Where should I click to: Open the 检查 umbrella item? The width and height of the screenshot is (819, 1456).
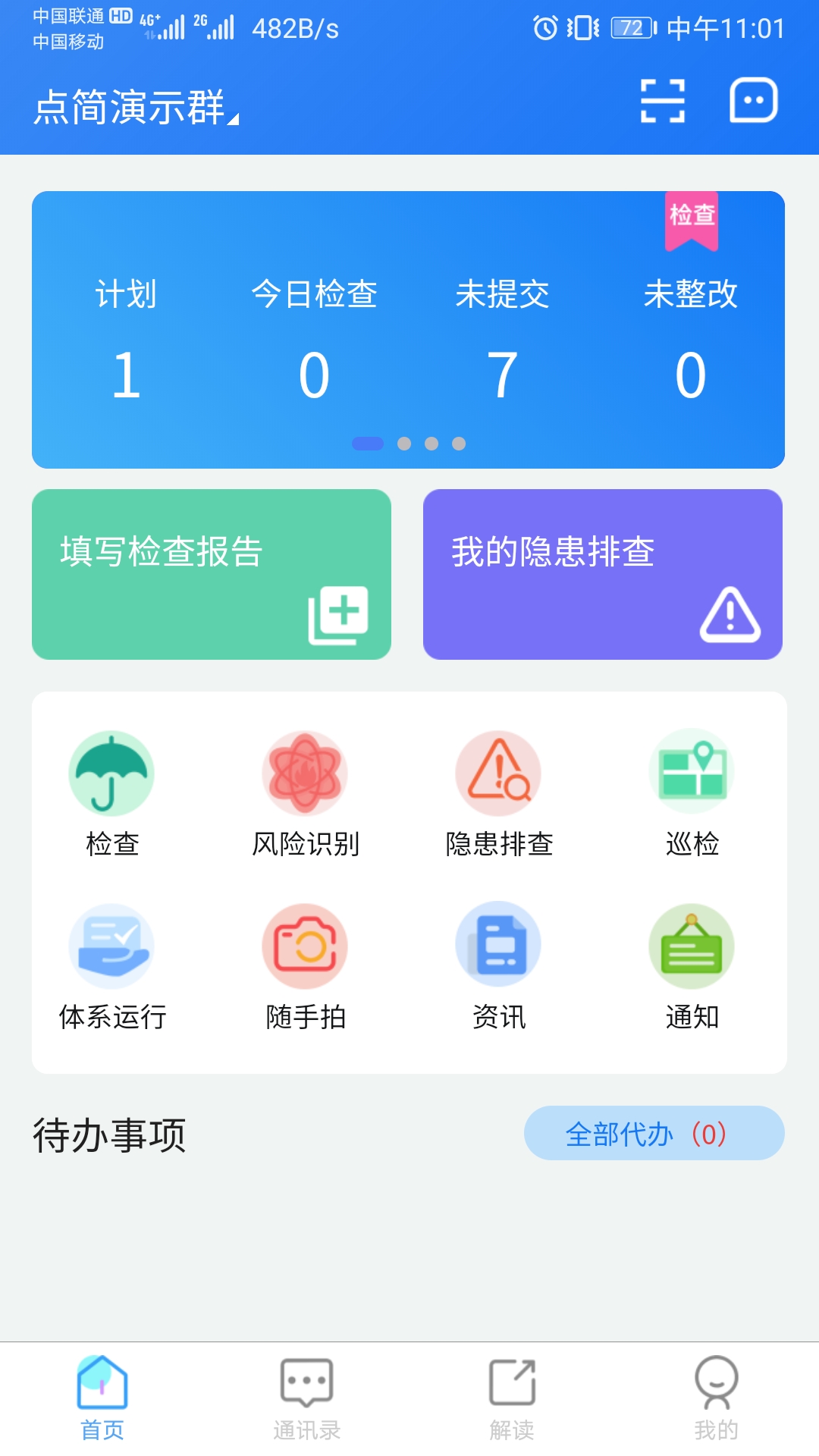coord(112,794)
